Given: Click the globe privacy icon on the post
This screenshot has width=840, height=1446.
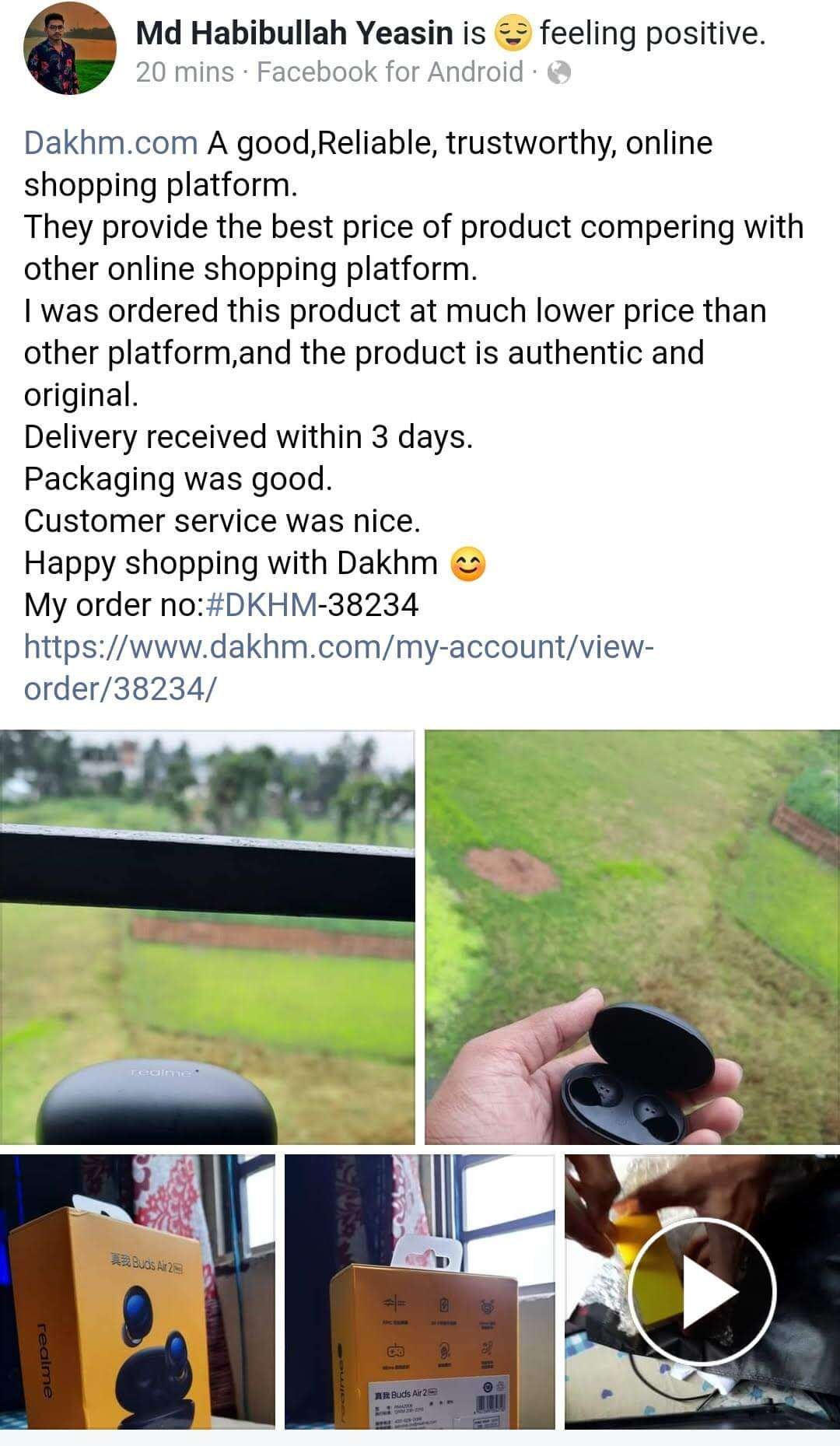Looking at the screenshot, I should click(x=558, y=71).
